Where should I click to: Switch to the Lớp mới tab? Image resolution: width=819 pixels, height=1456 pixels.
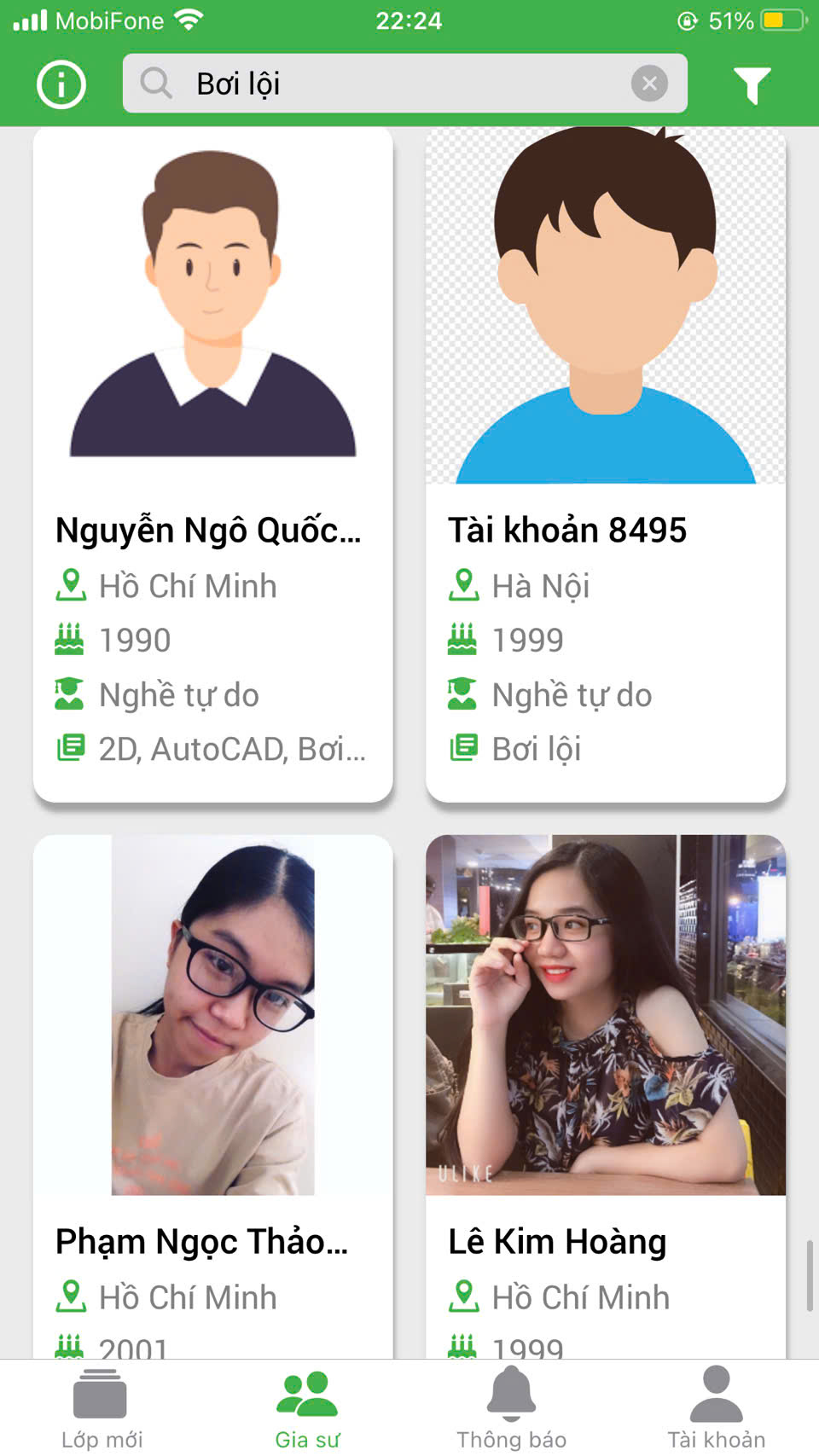coord(102,1409)
